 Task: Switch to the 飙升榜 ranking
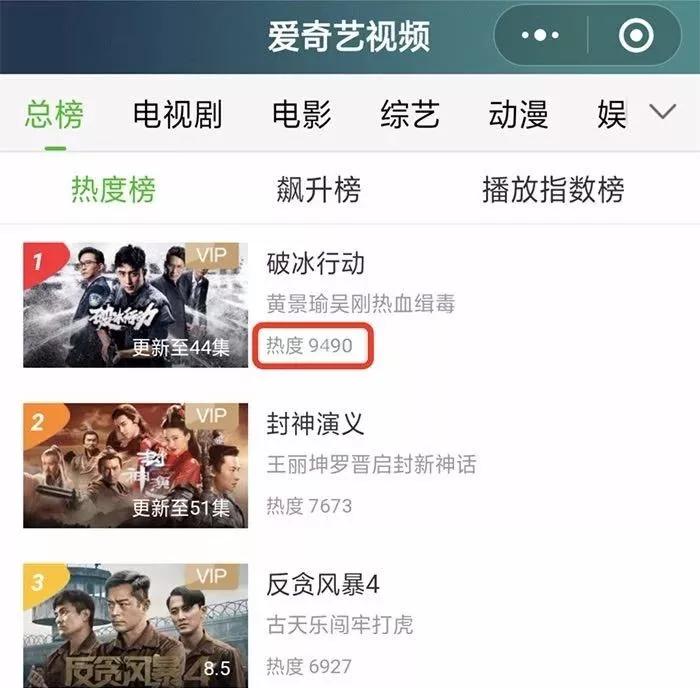click(319, 188)
